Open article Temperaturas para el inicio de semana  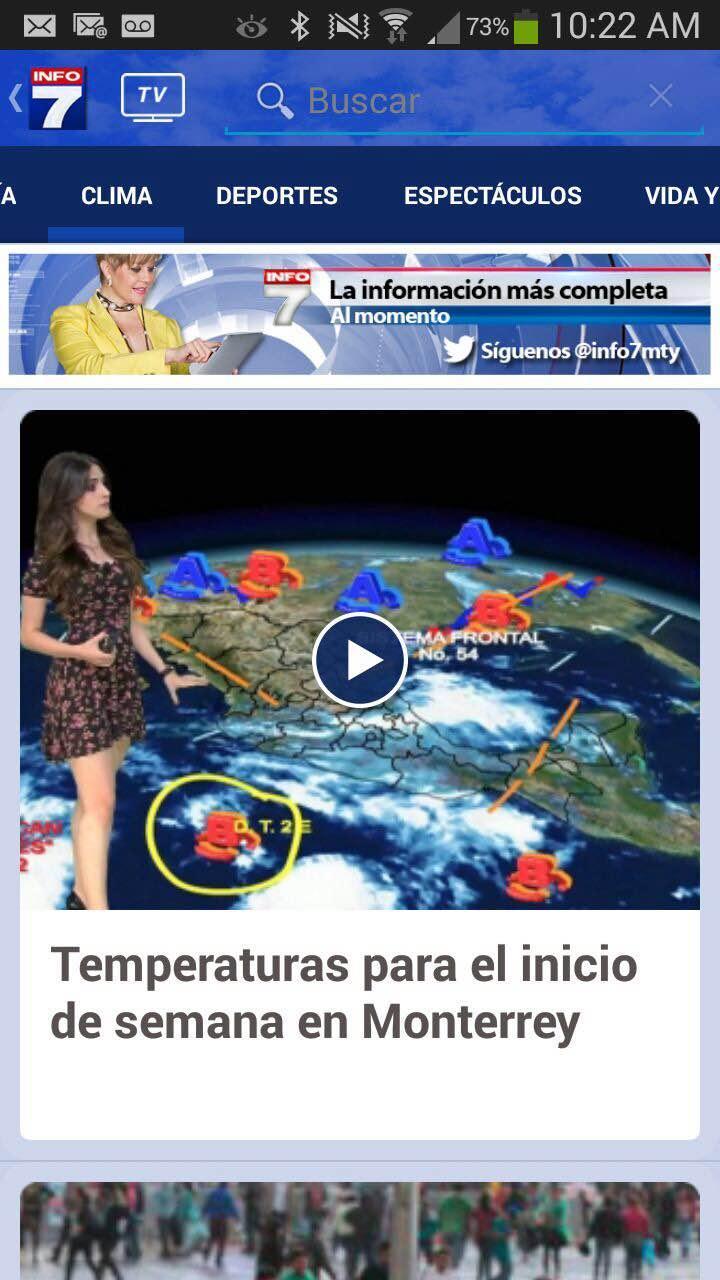tap(344, 994)
